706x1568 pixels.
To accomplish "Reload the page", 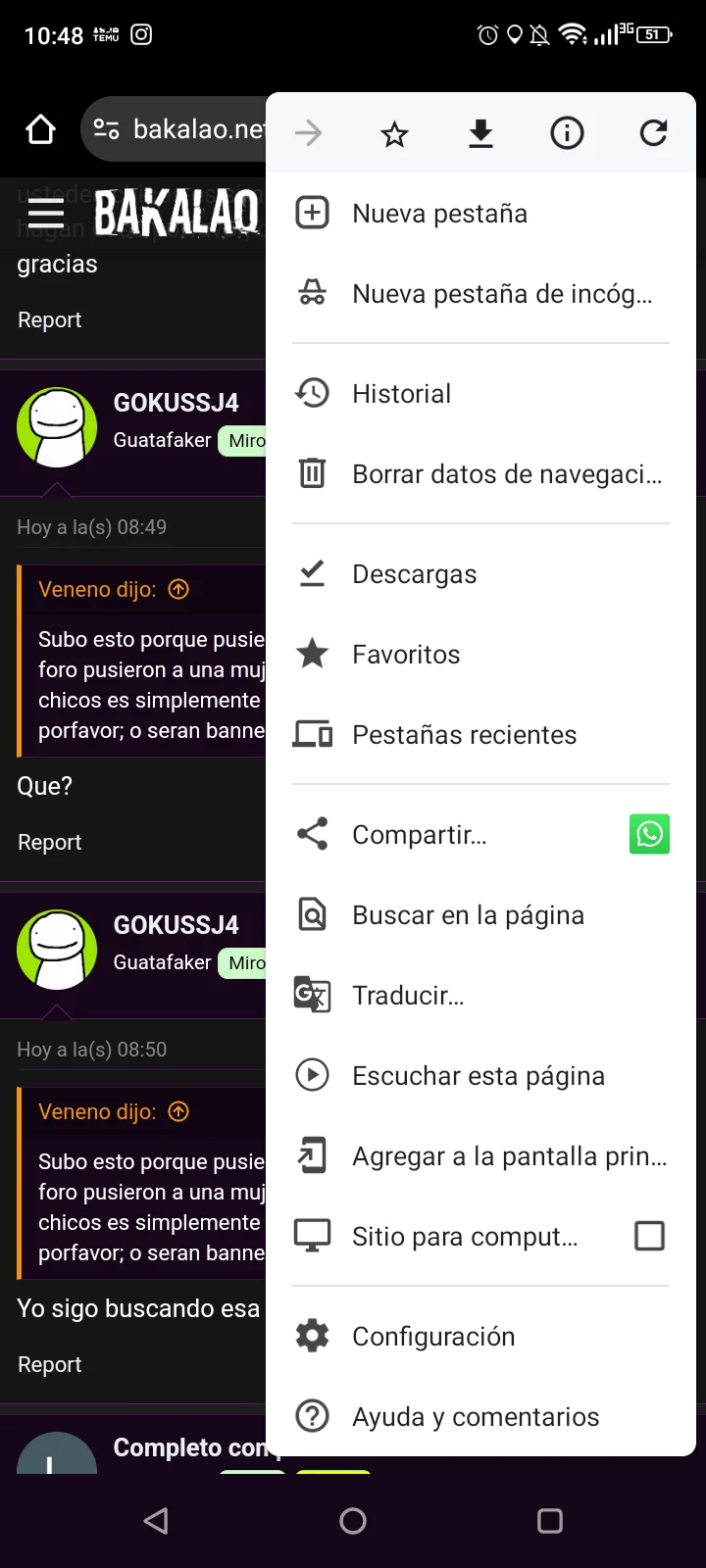I will pos(653,133).
